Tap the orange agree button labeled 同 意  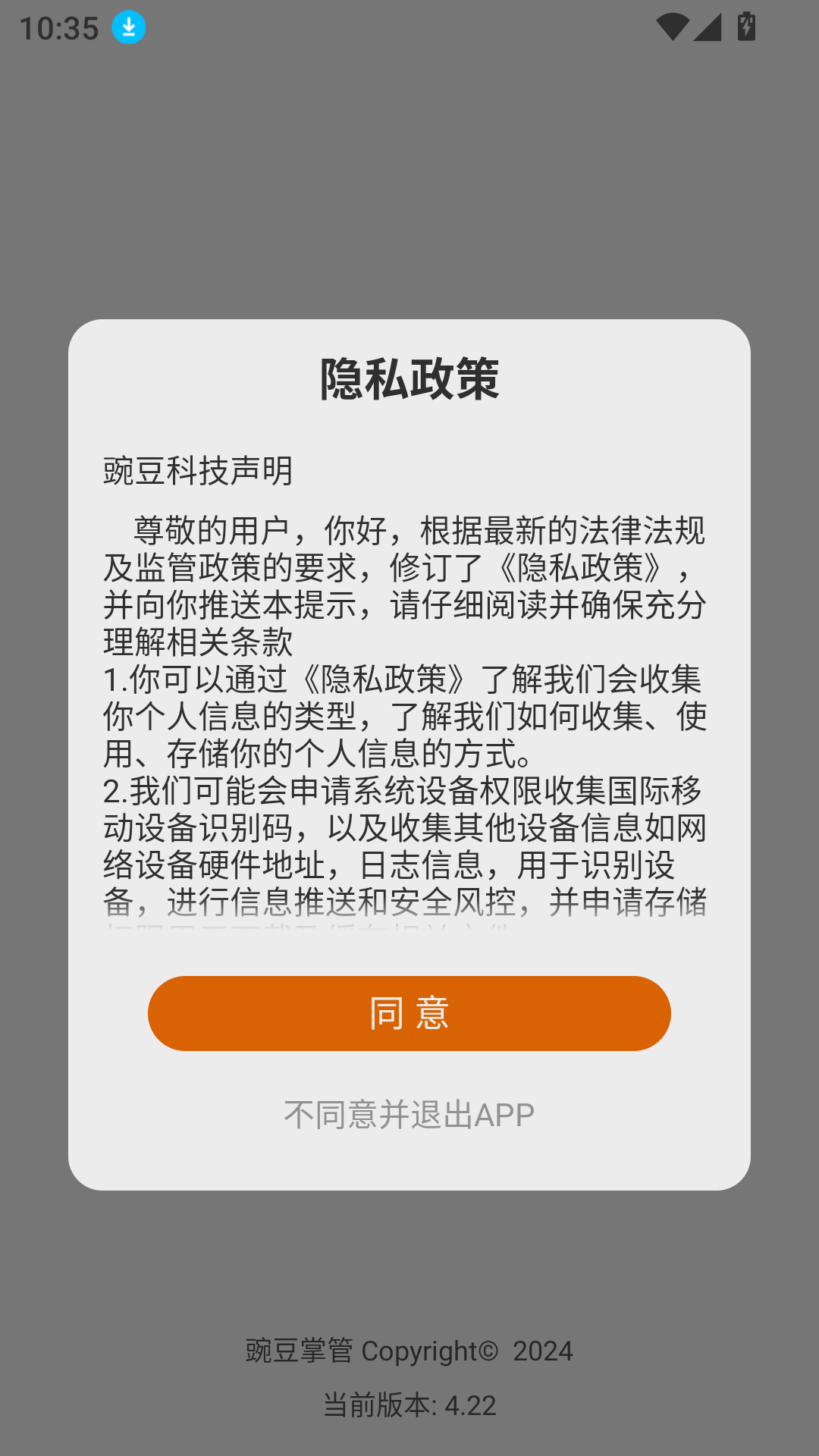coord(409,1013)
